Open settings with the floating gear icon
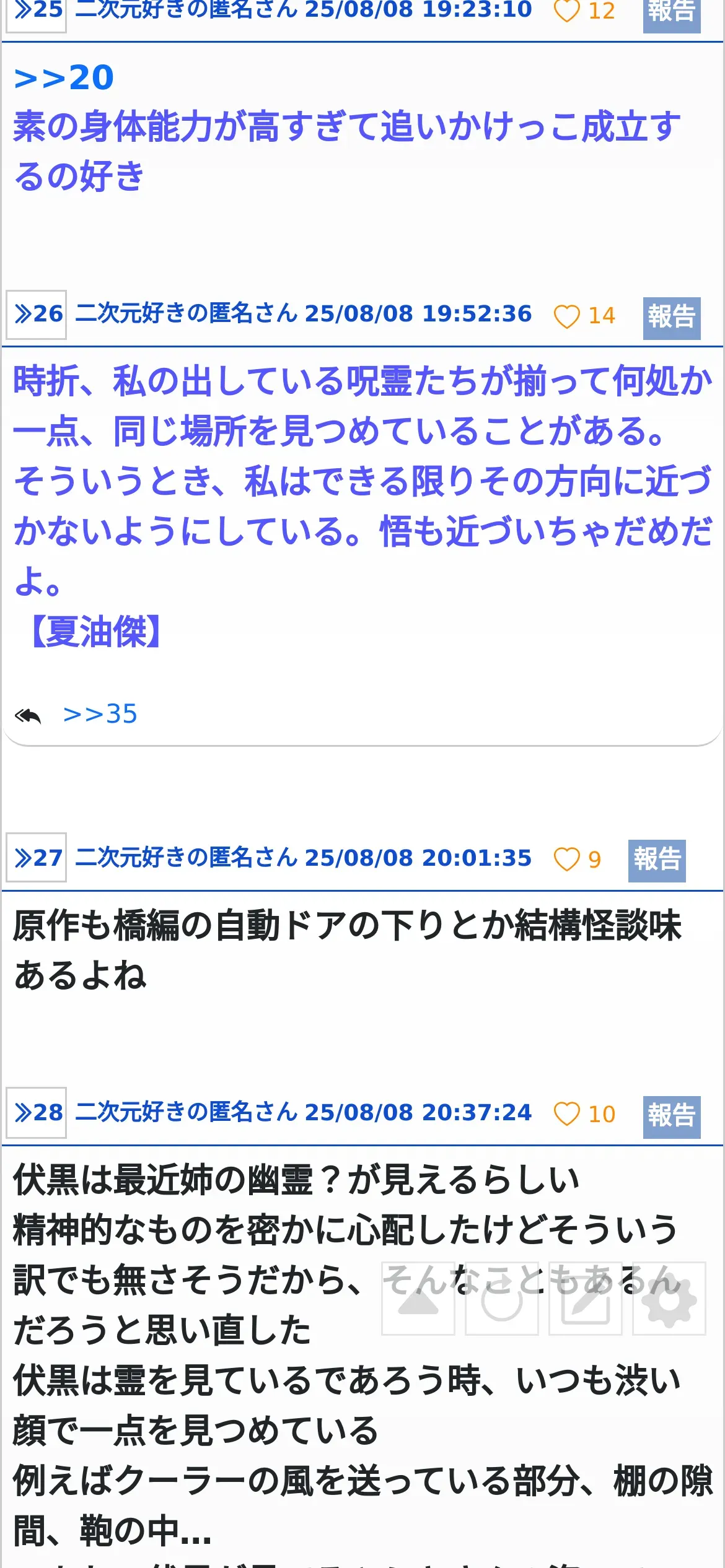 [x=669, y=1297]
